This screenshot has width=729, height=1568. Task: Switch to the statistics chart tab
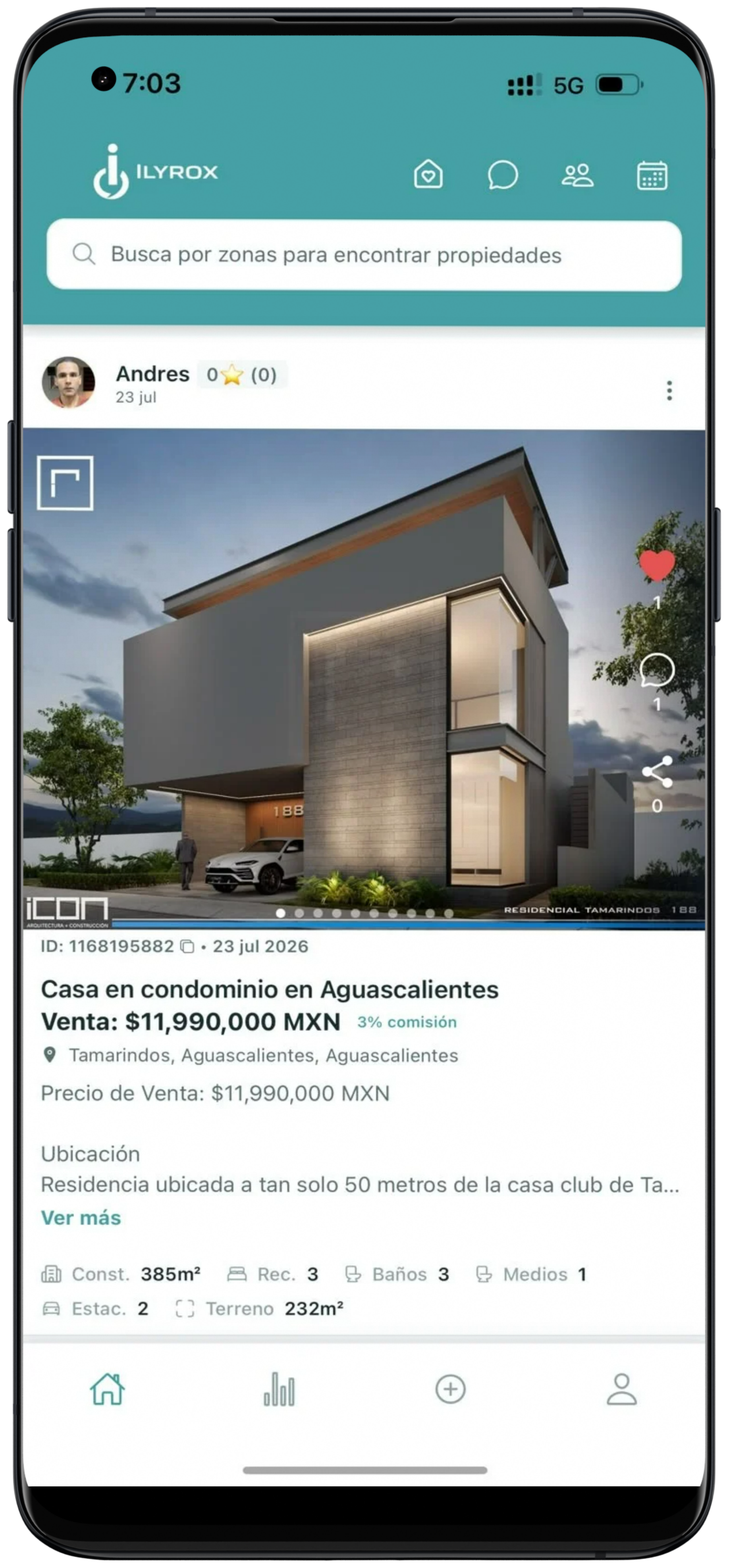click(279, 1389)
